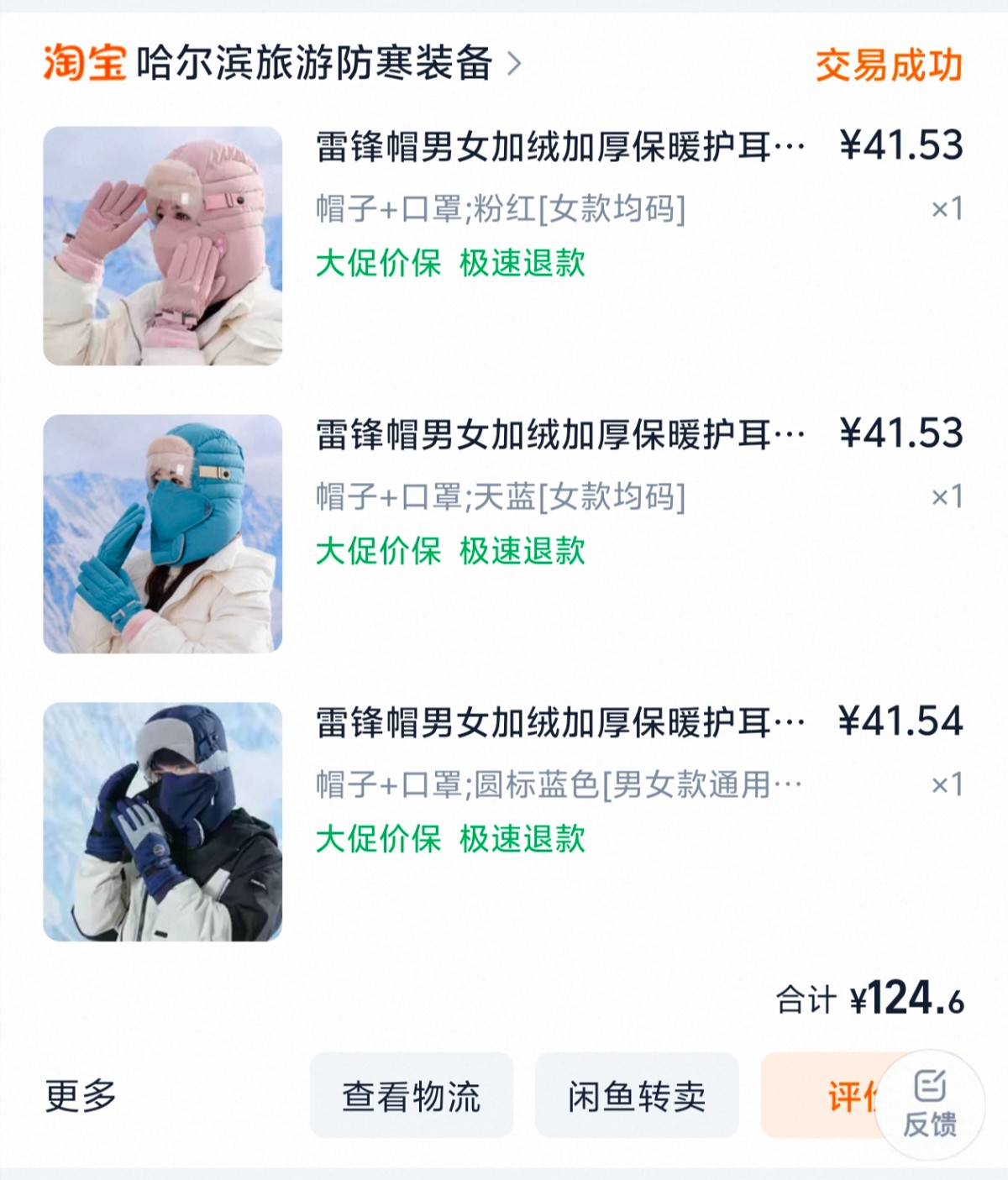This screenshot has width=1008, height=1180.
Task: Tap 更多 for more order options
Action: [81, 1096]
